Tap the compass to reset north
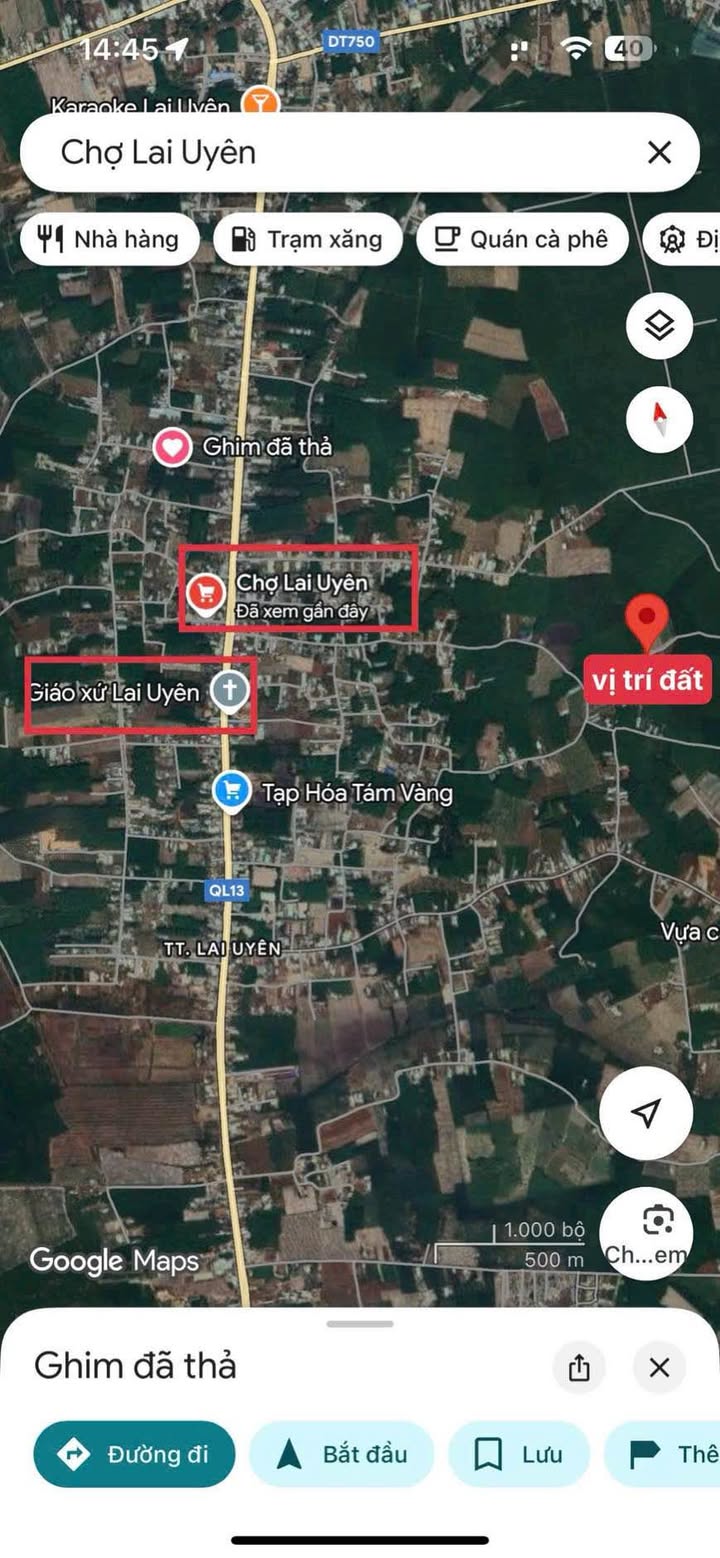 click(x=659, y=417)
